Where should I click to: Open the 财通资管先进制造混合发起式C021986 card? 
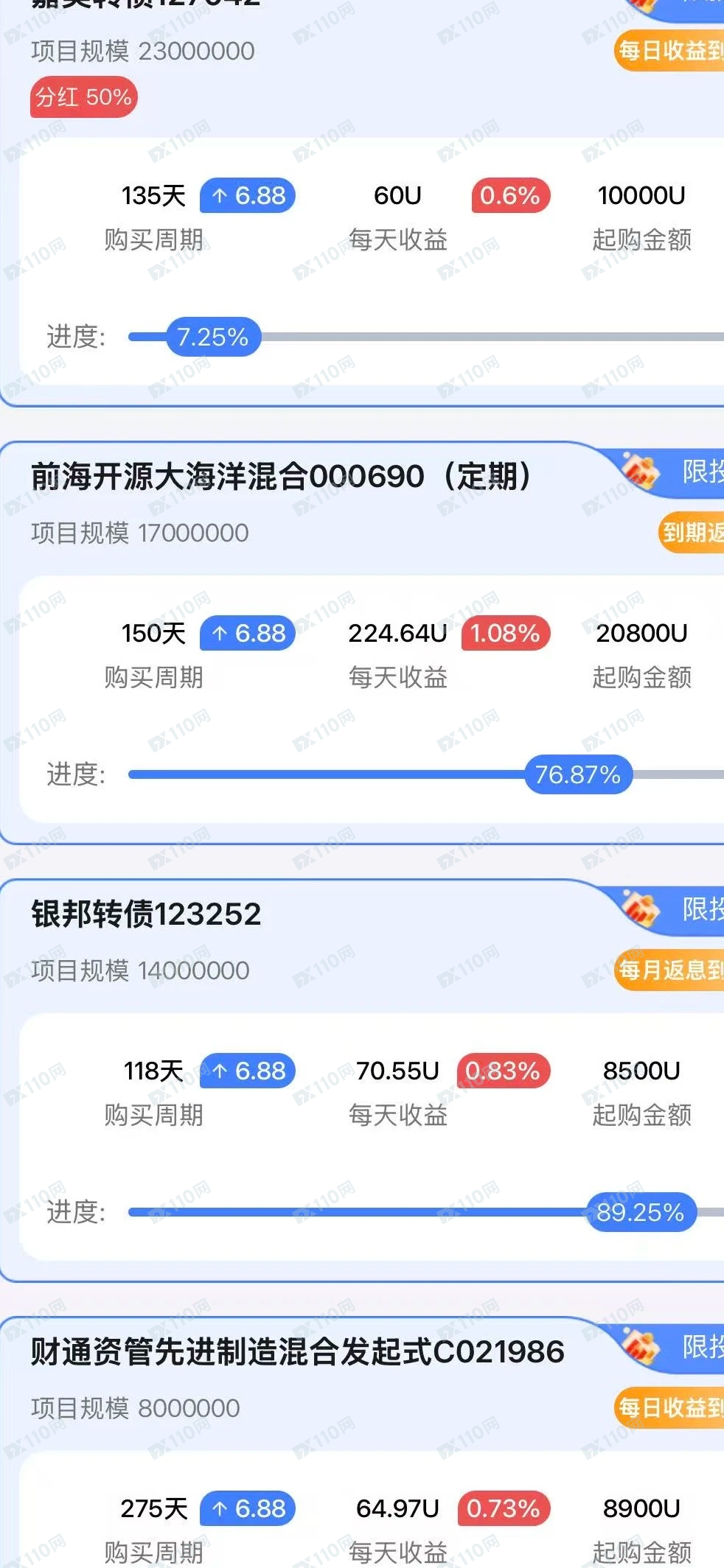pyautogui.click(x=297, y=1352)
